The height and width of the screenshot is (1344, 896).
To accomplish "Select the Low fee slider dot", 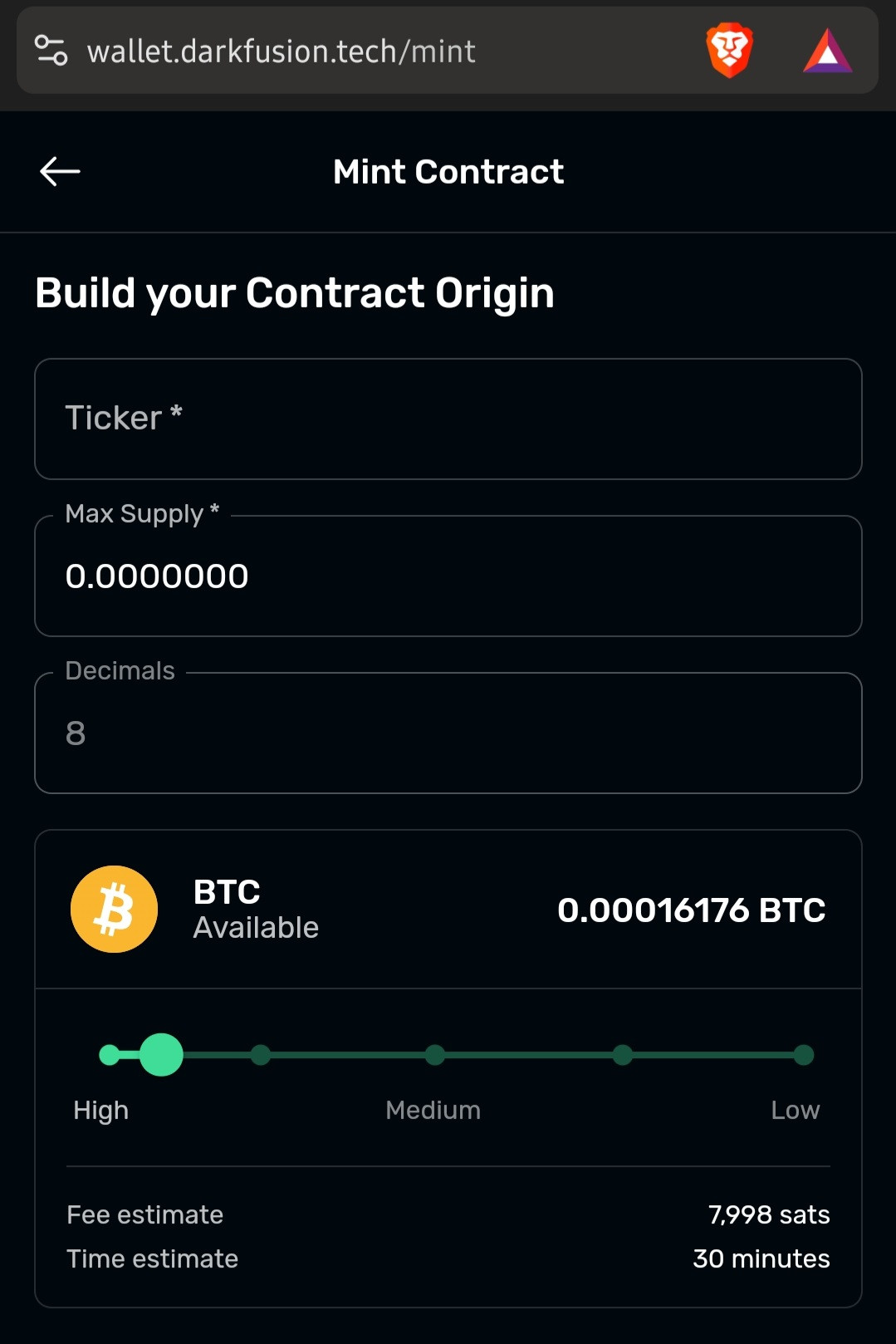I will [x=802, y=1055].
